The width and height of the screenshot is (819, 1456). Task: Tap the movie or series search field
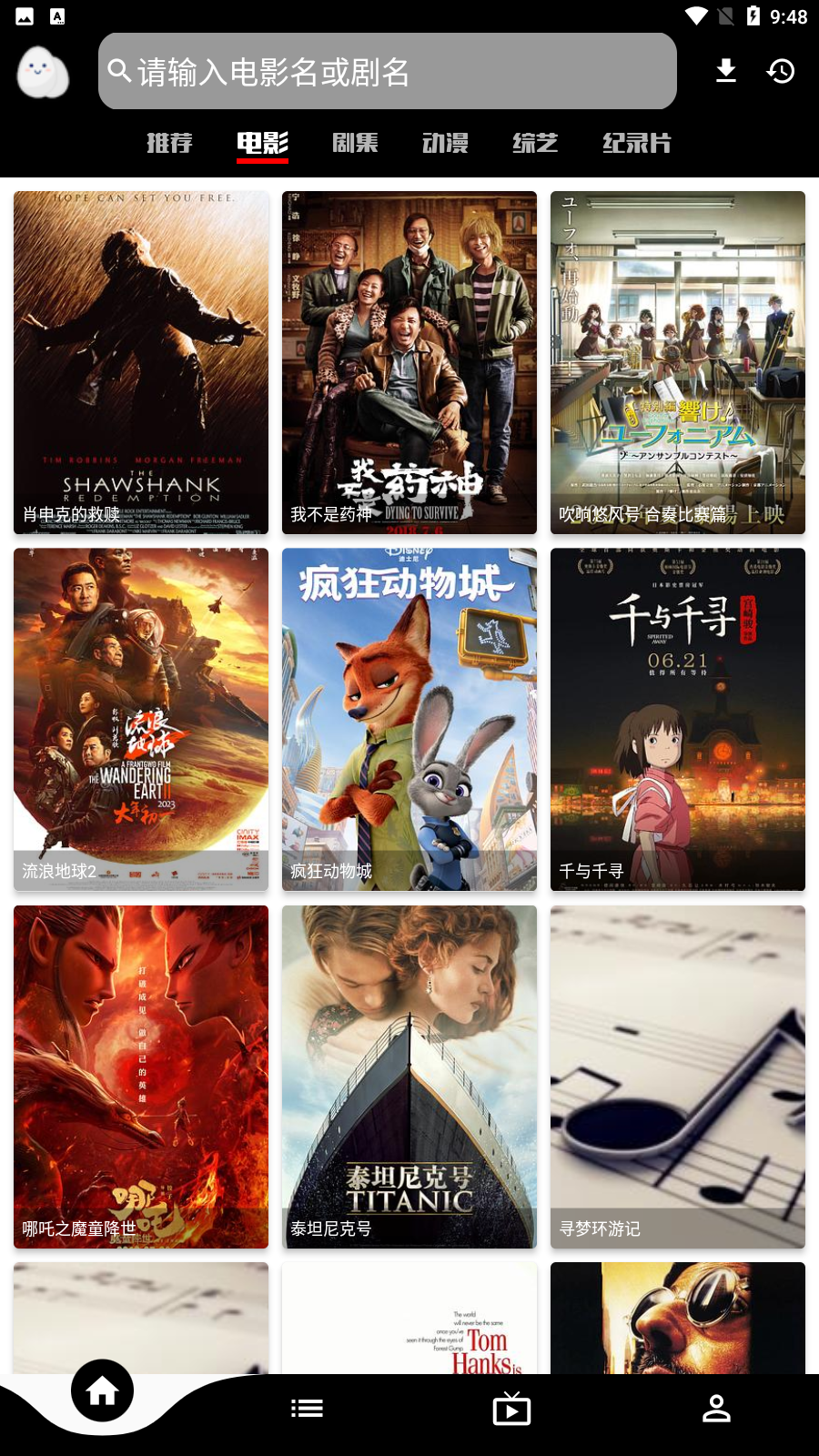387,71
